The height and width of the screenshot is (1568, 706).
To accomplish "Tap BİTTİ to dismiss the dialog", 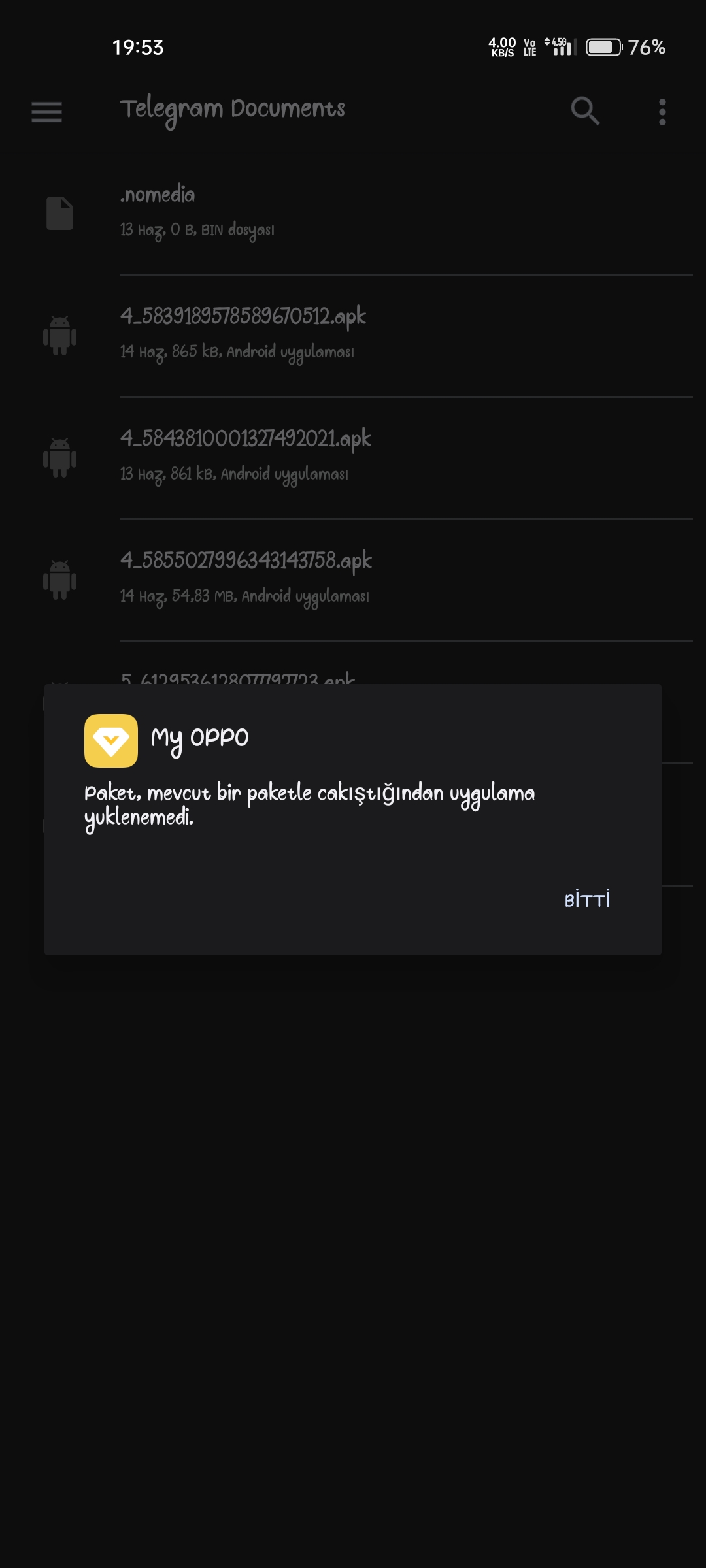I will pyautogui.click(x=587, y=900).
